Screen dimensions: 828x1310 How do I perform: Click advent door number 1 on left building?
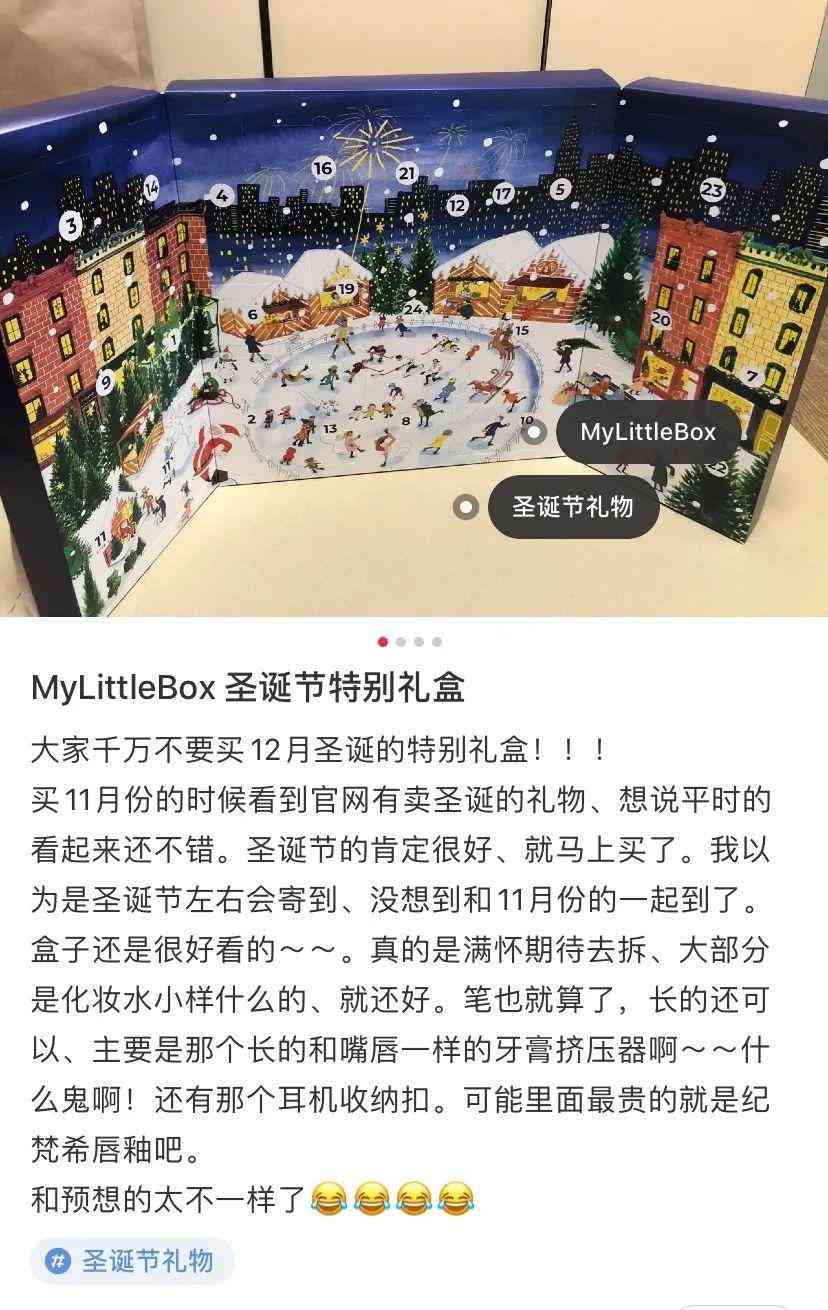[171, 341]
